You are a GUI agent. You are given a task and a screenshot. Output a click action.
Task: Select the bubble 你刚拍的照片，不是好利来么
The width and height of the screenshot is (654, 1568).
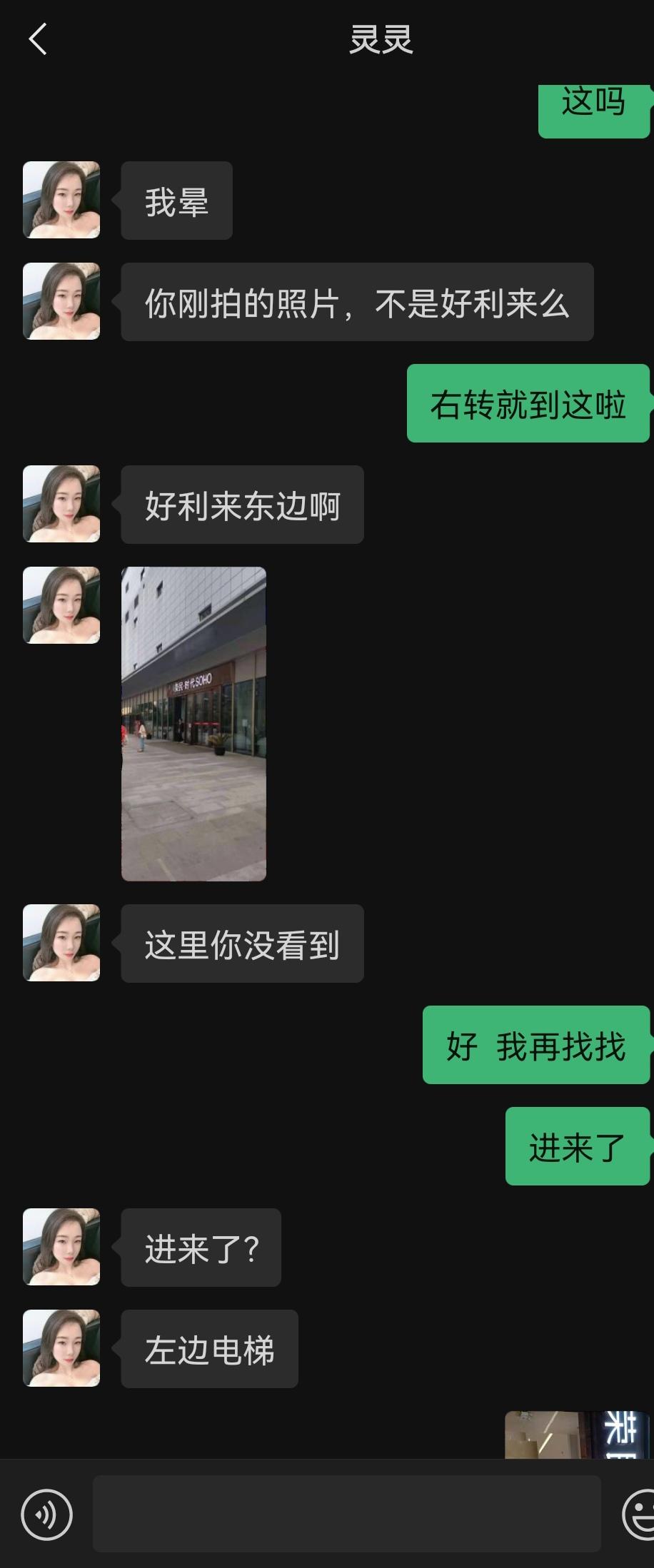pyautogui.click(x=357, y=301)
